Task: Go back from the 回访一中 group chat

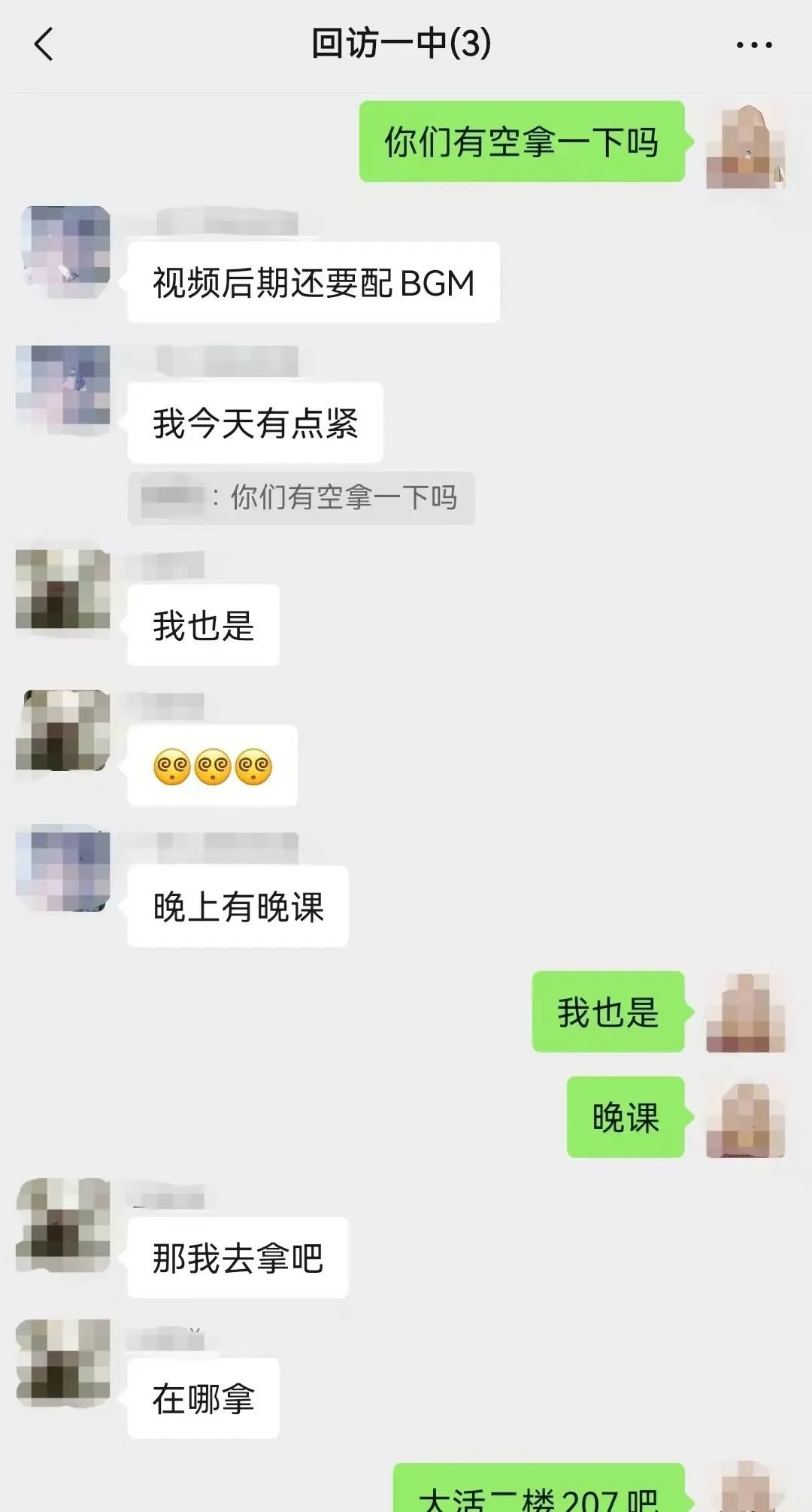Action: pyautogui.click(x=44, y=44)
